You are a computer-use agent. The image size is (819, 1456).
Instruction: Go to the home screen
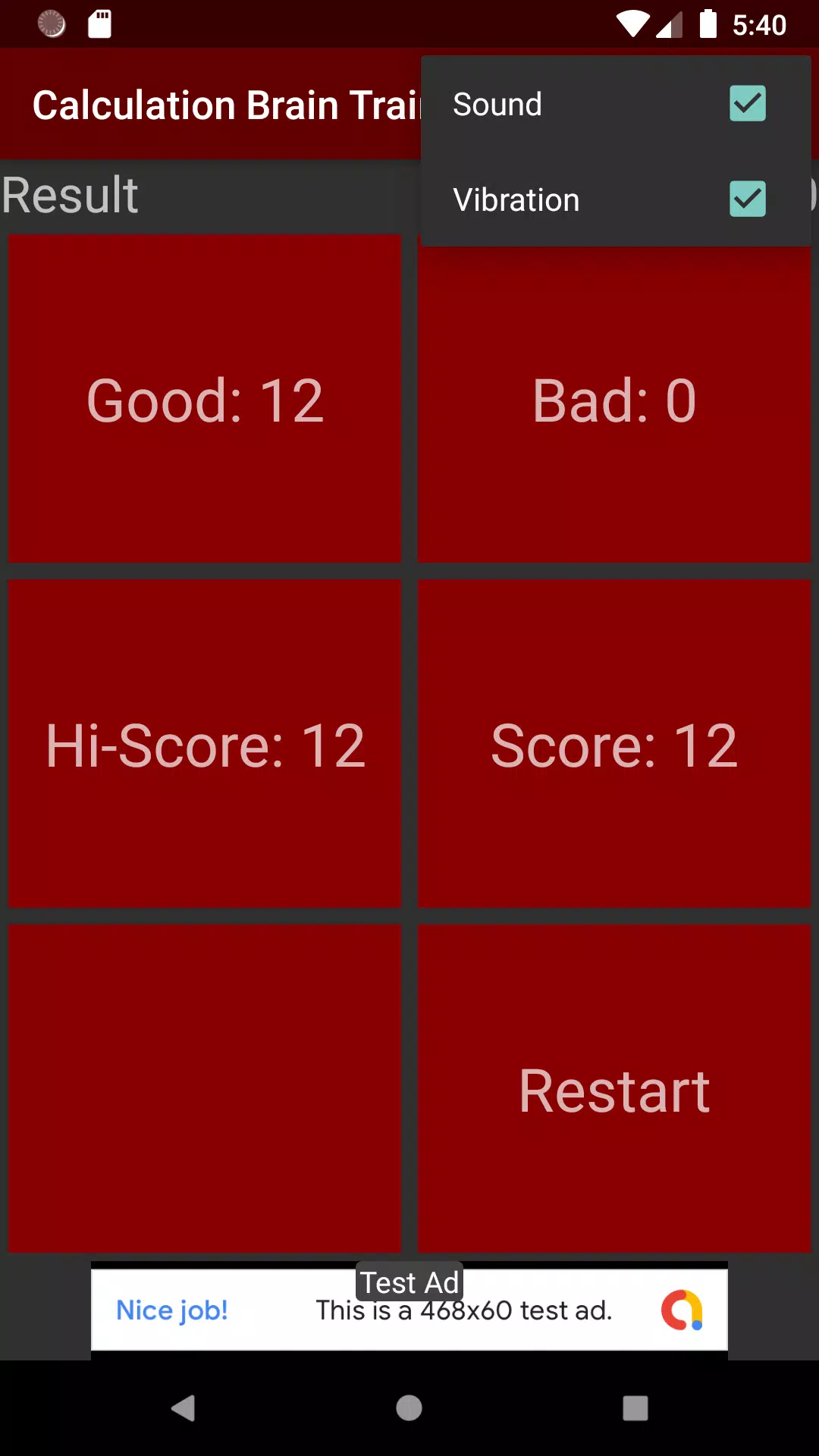(409, 1408)
